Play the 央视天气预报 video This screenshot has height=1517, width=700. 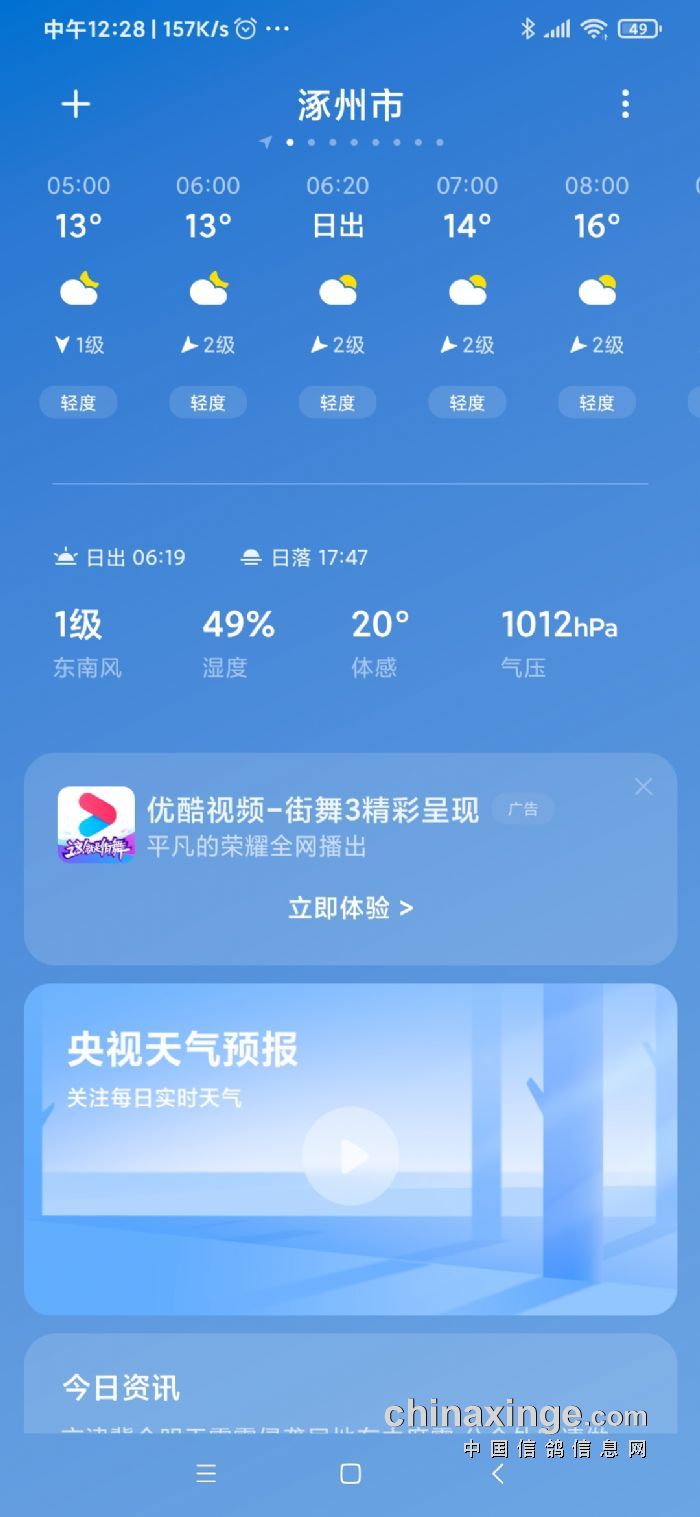coord(350,1156)
